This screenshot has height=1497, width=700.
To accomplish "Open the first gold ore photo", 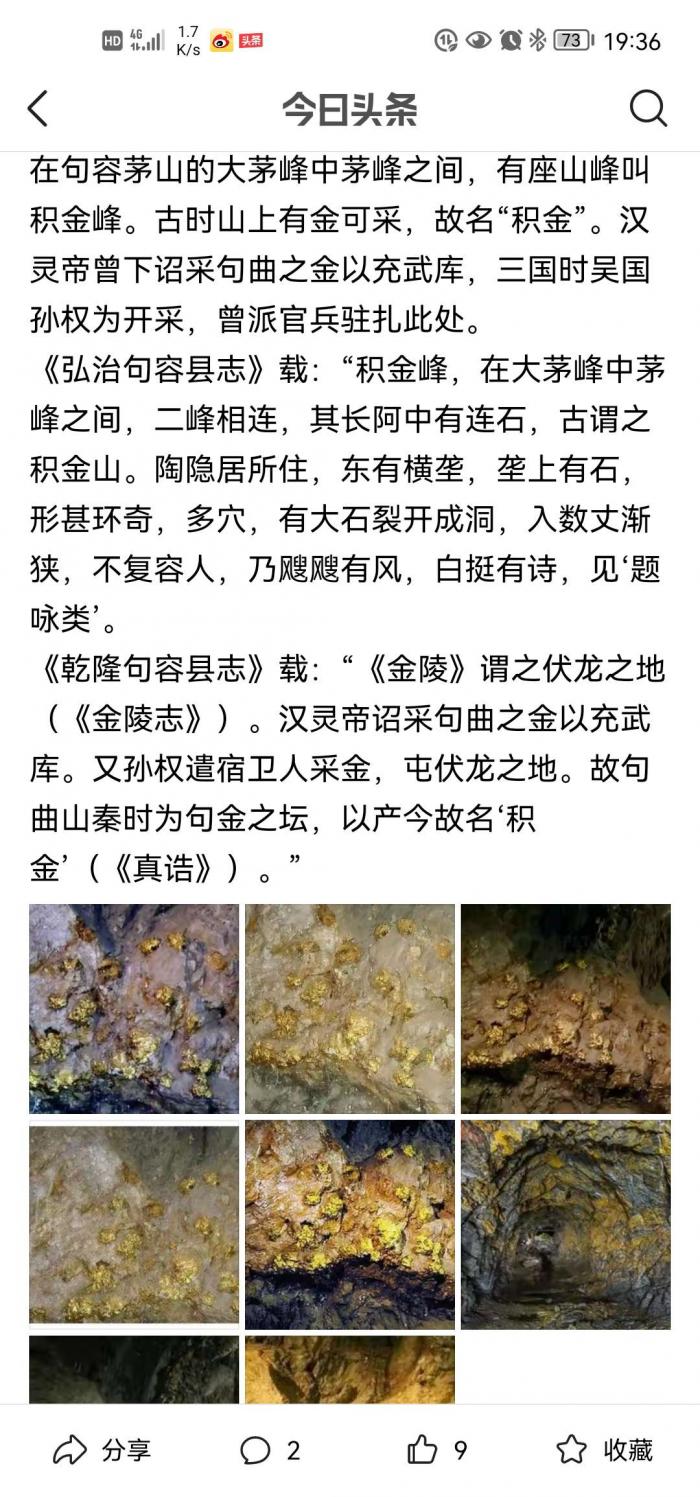I will (x=134, y=1008).
